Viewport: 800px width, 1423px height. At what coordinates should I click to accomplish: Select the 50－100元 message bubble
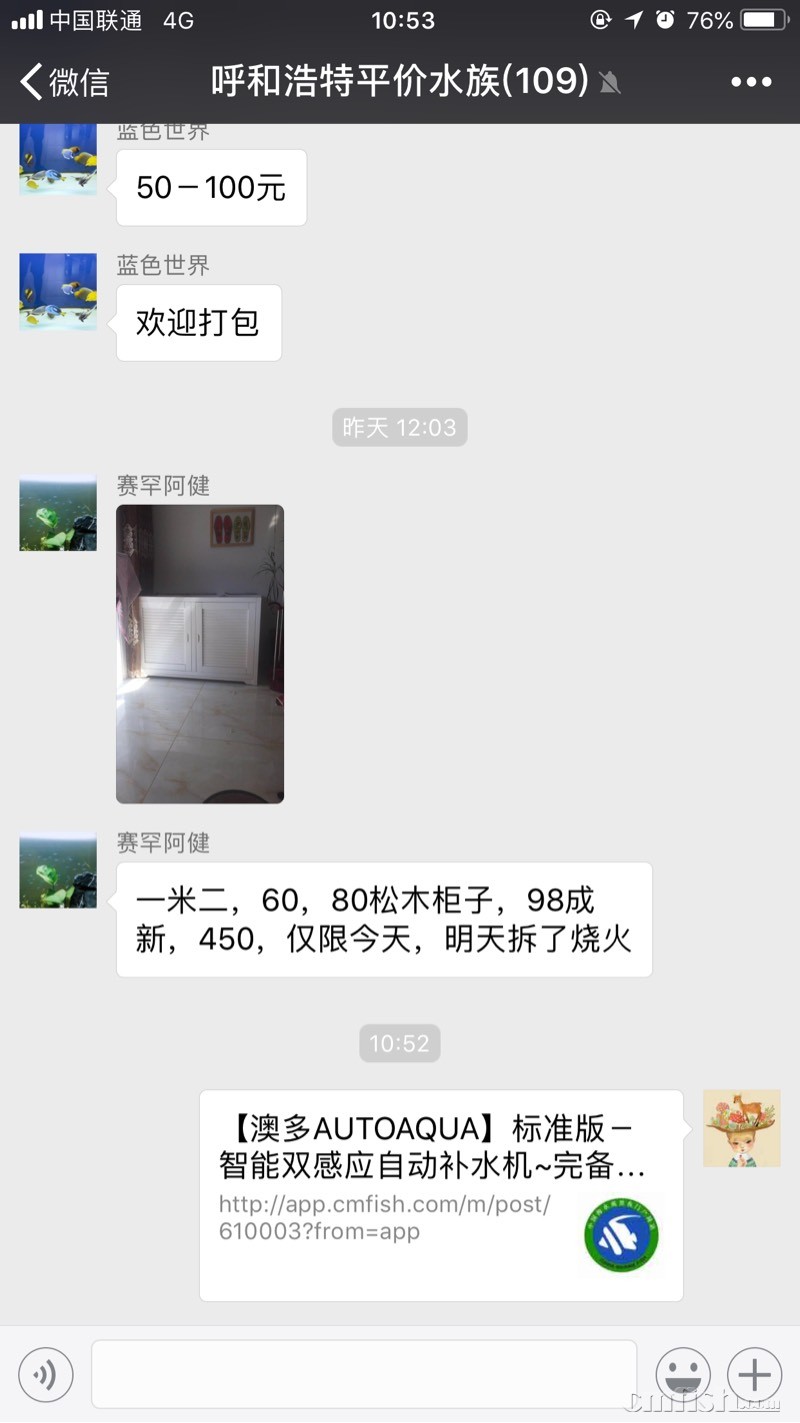coord(210,187)
